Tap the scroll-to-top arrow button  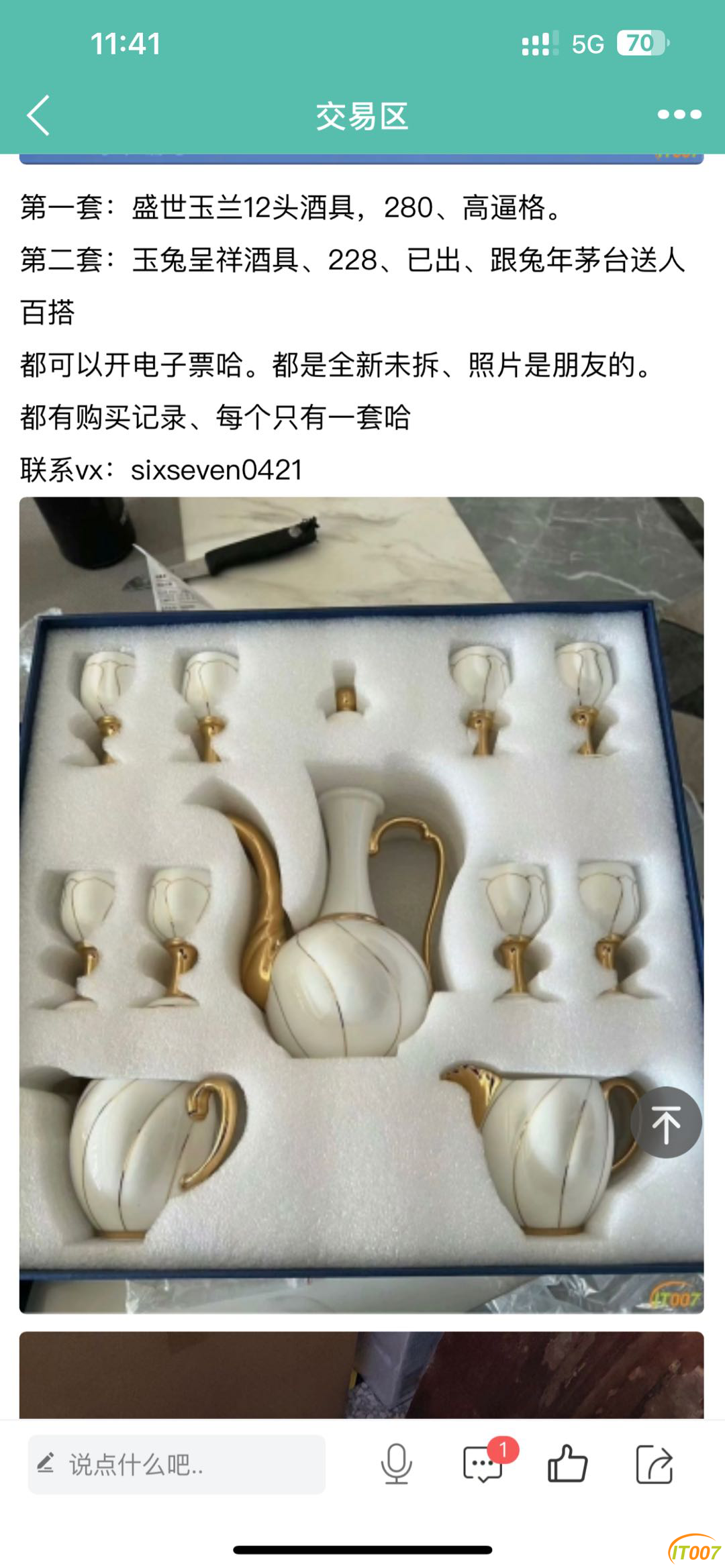[666, 1122]
